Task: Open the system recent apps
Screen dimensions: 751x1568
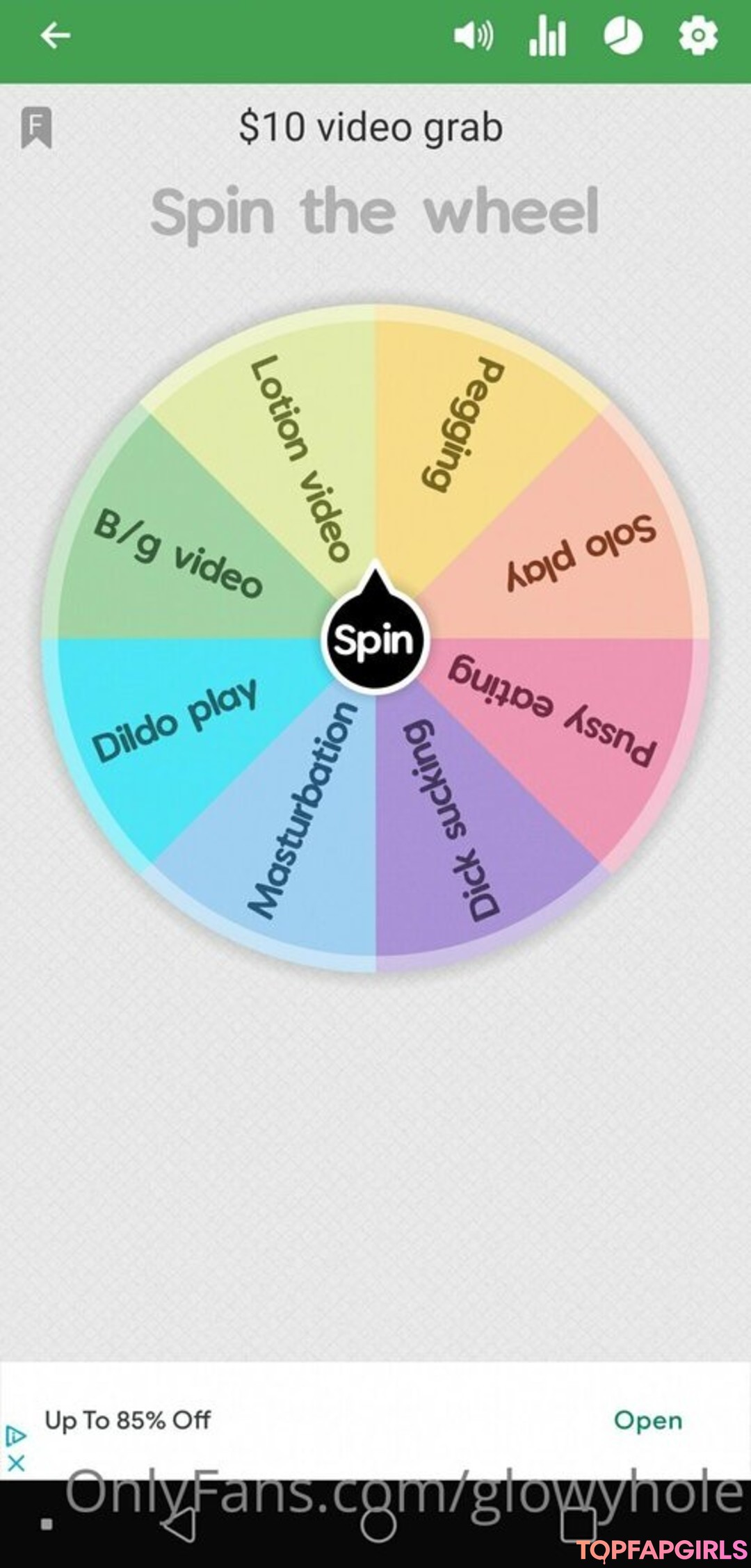Action: coord(576,1524)
